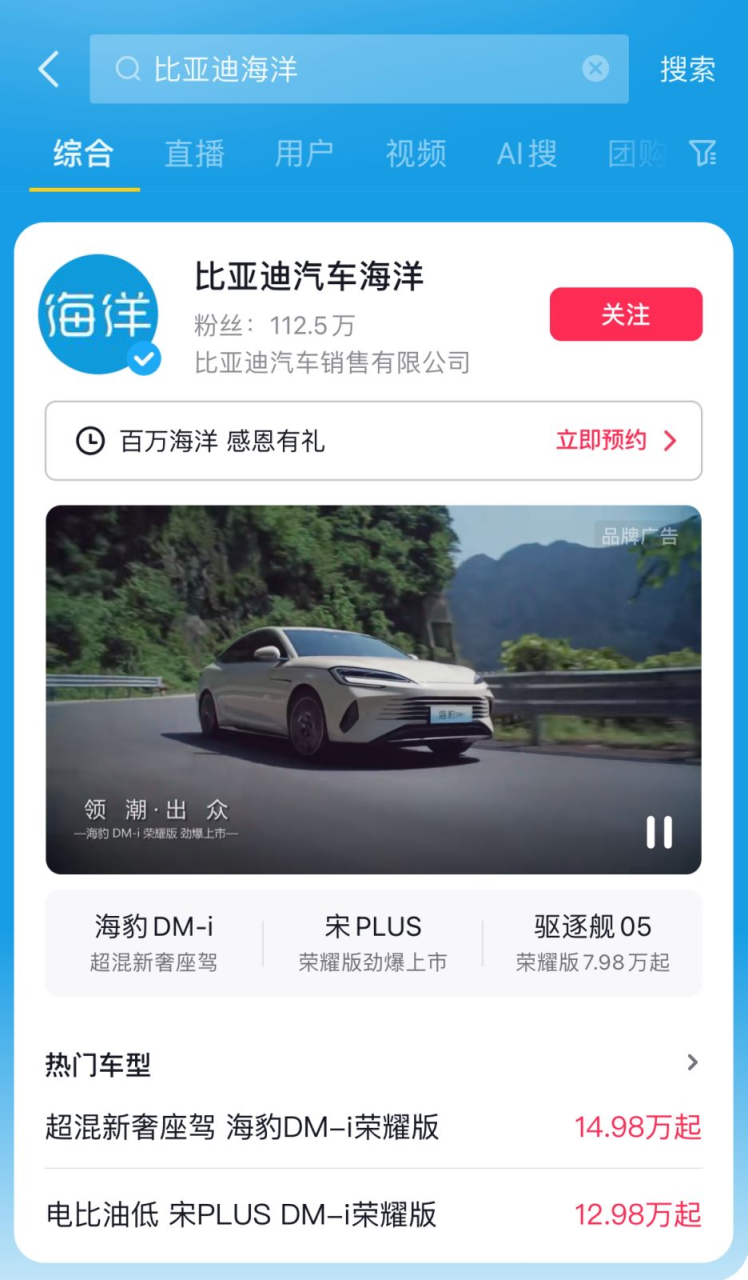748x1280 pixels.
Task: Open the 驱逐舰05 model chip
Action: point(592,942)
